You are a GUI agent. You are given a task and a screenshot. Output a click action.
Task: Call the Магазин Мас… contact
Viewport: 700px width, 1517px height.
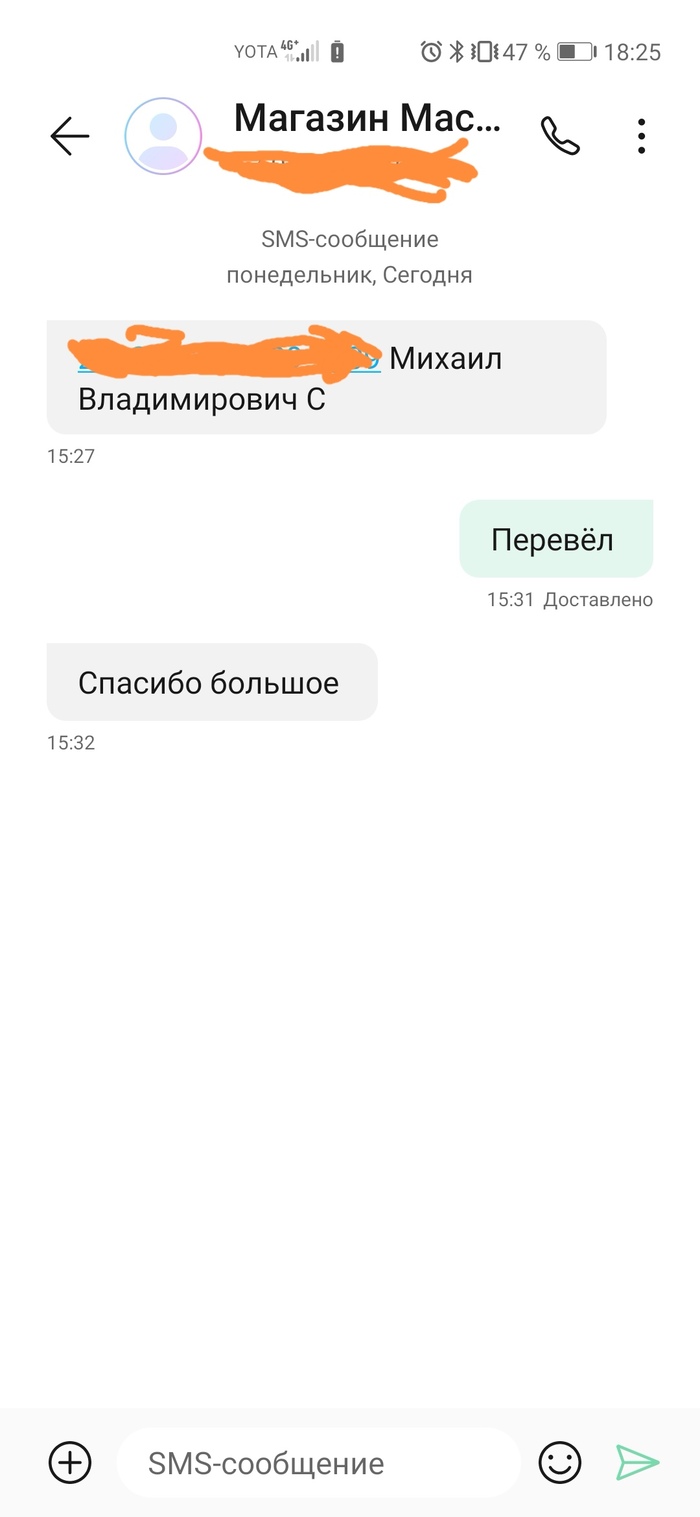(560, 136)
